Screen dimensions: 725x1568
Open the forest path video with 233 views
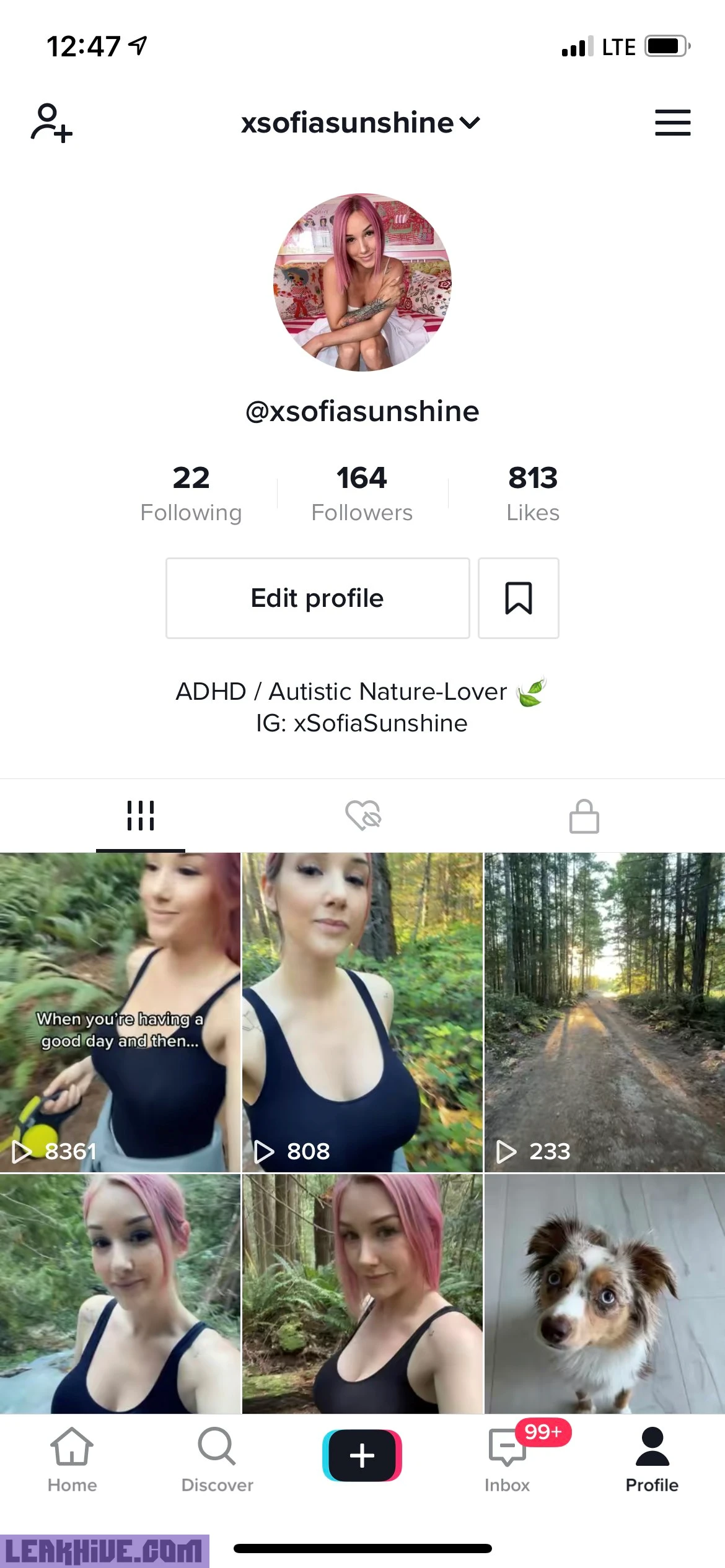[604, 1012]
